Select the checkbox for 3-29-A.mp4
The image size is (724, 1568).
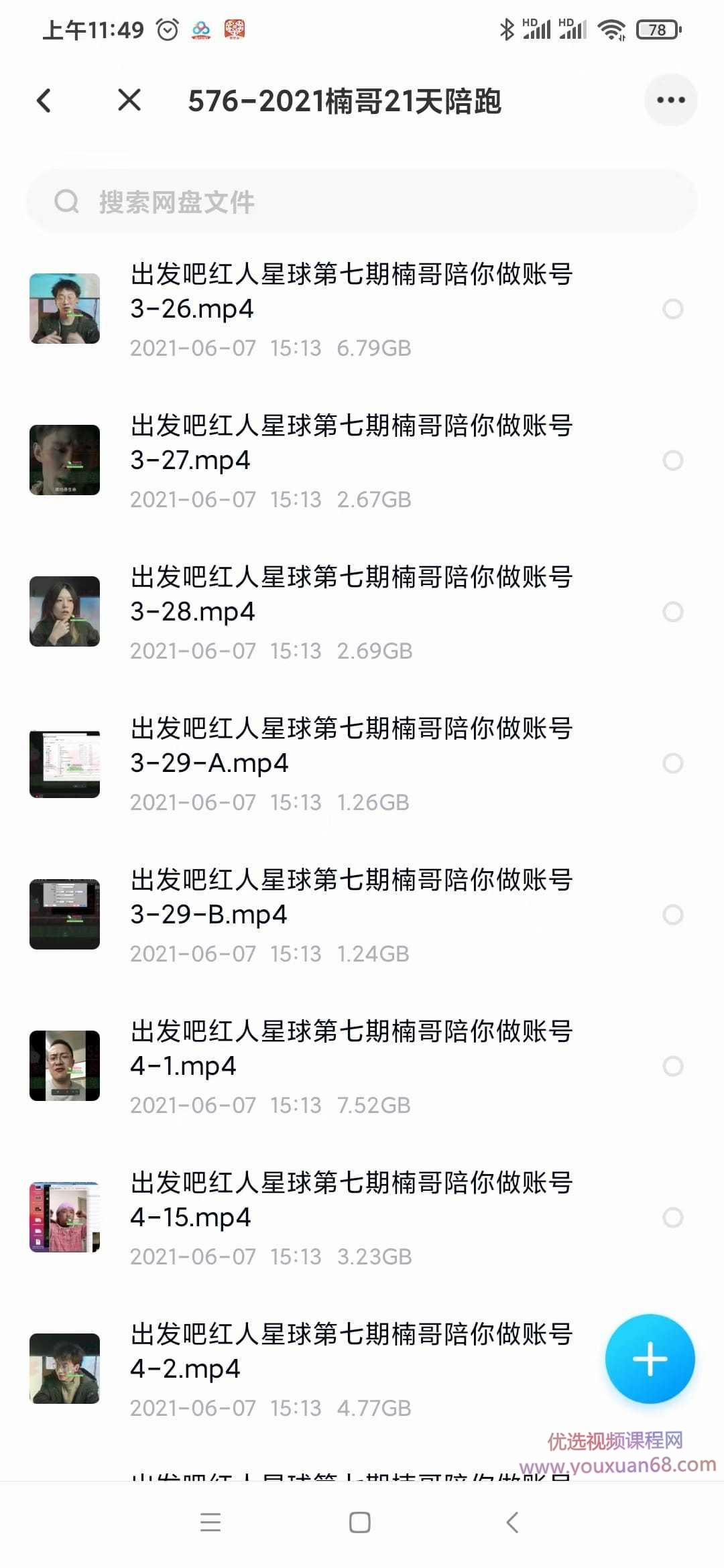(672, 763)
